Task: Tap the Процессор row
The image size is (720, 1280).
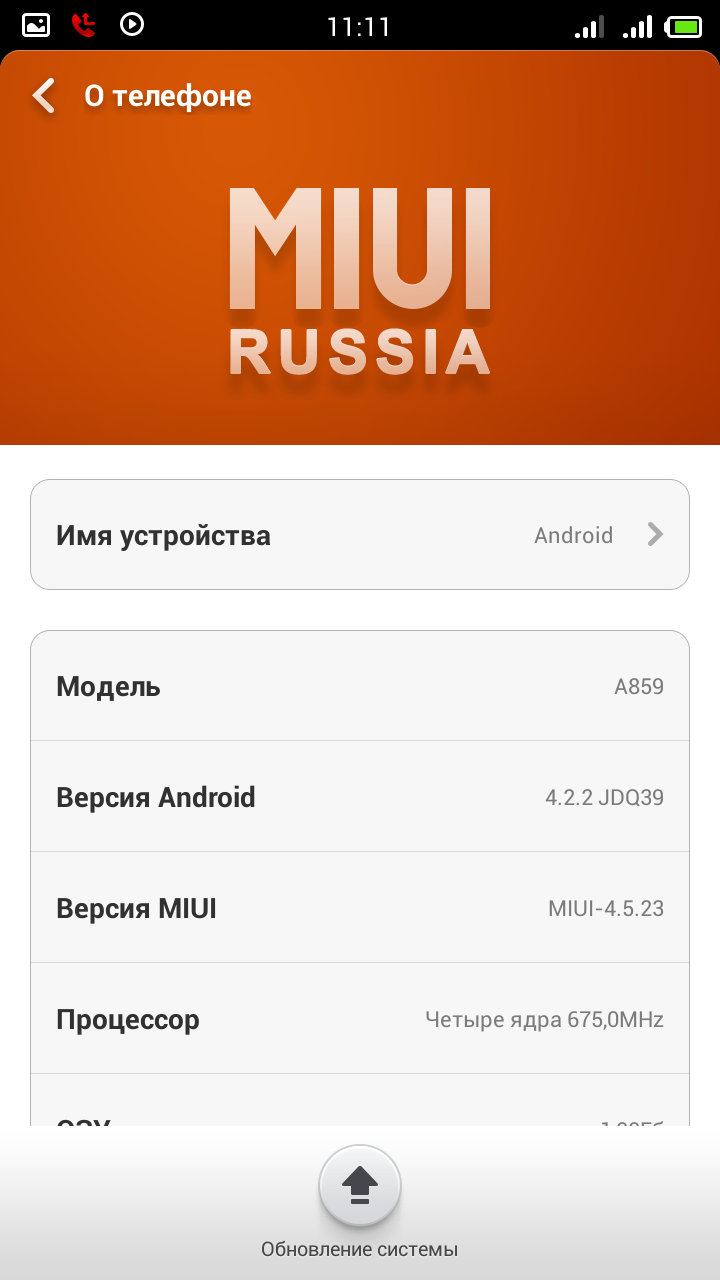Action: [360, 1019]
